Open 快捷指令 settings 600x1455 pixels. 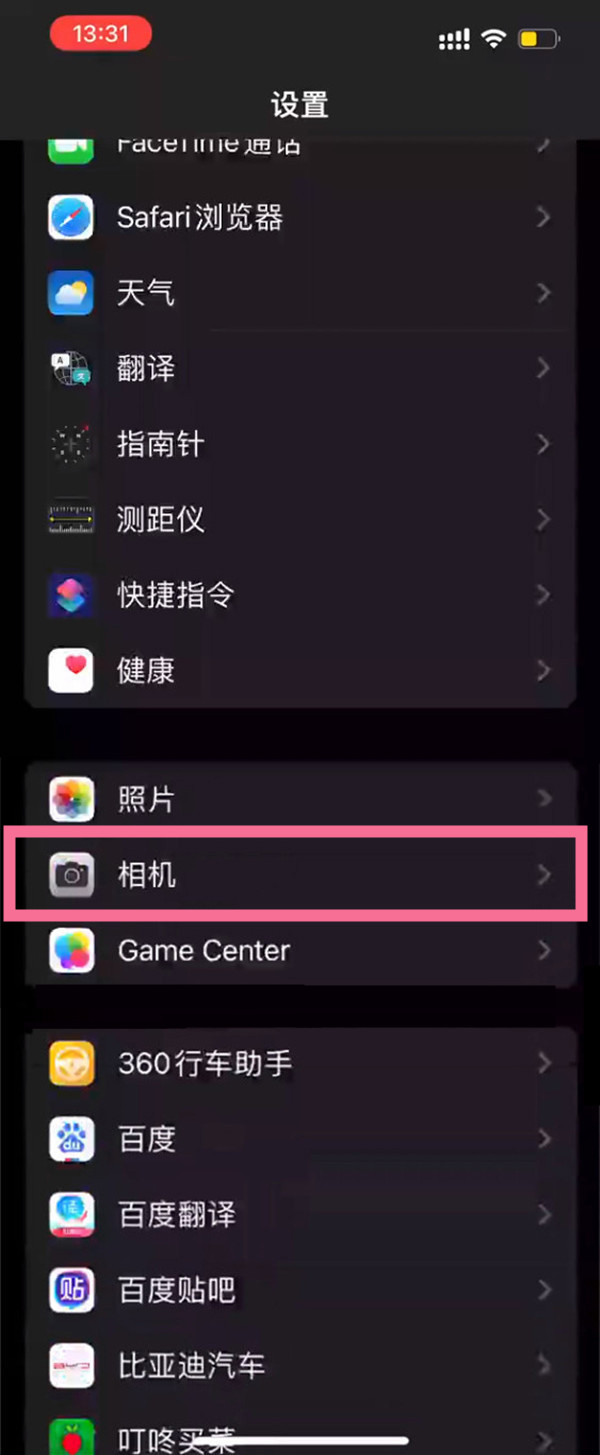tap(300, 595)
